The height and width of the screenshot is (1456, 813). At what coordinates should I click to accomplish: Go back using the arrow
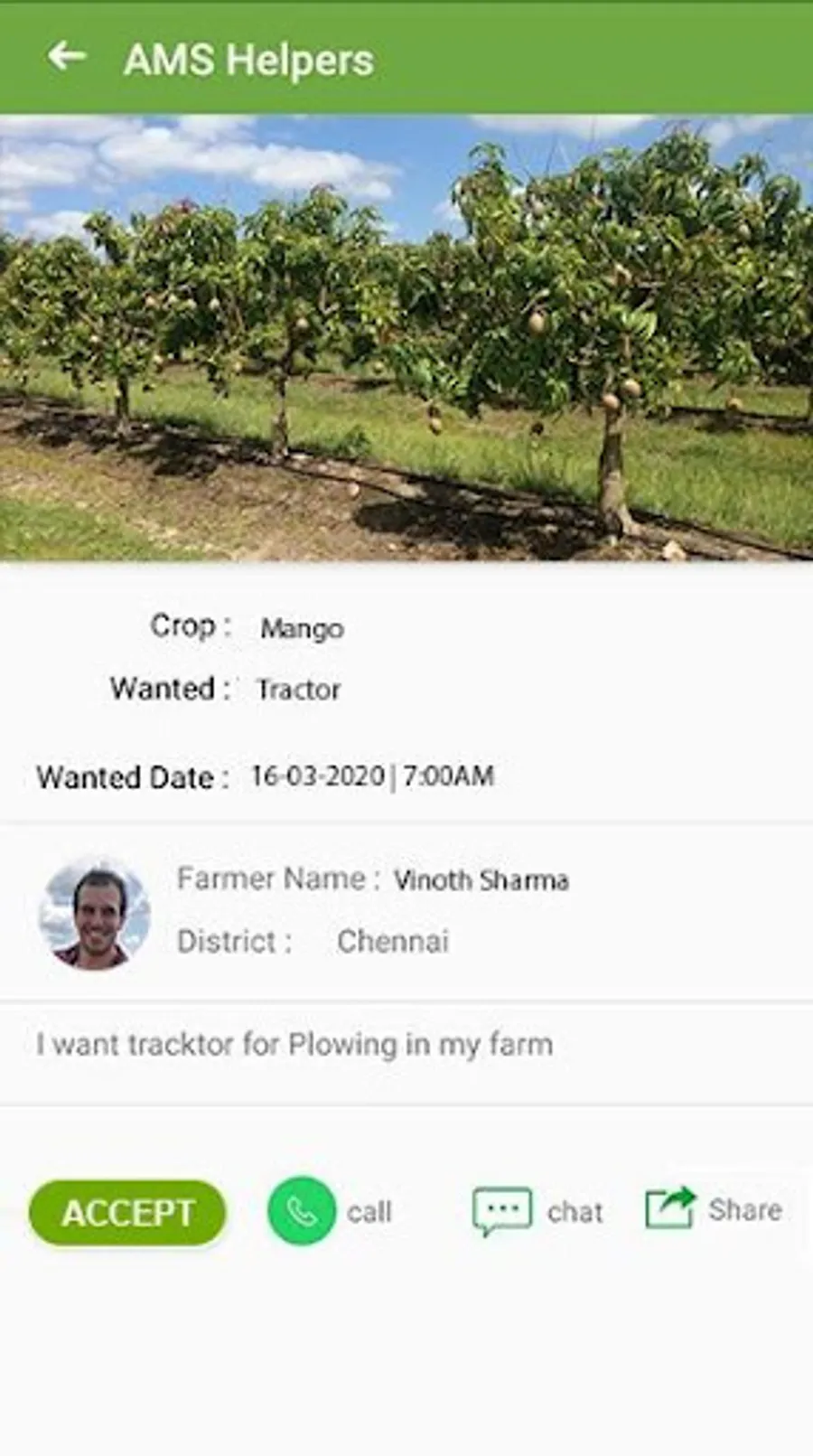tap(67, 57)
